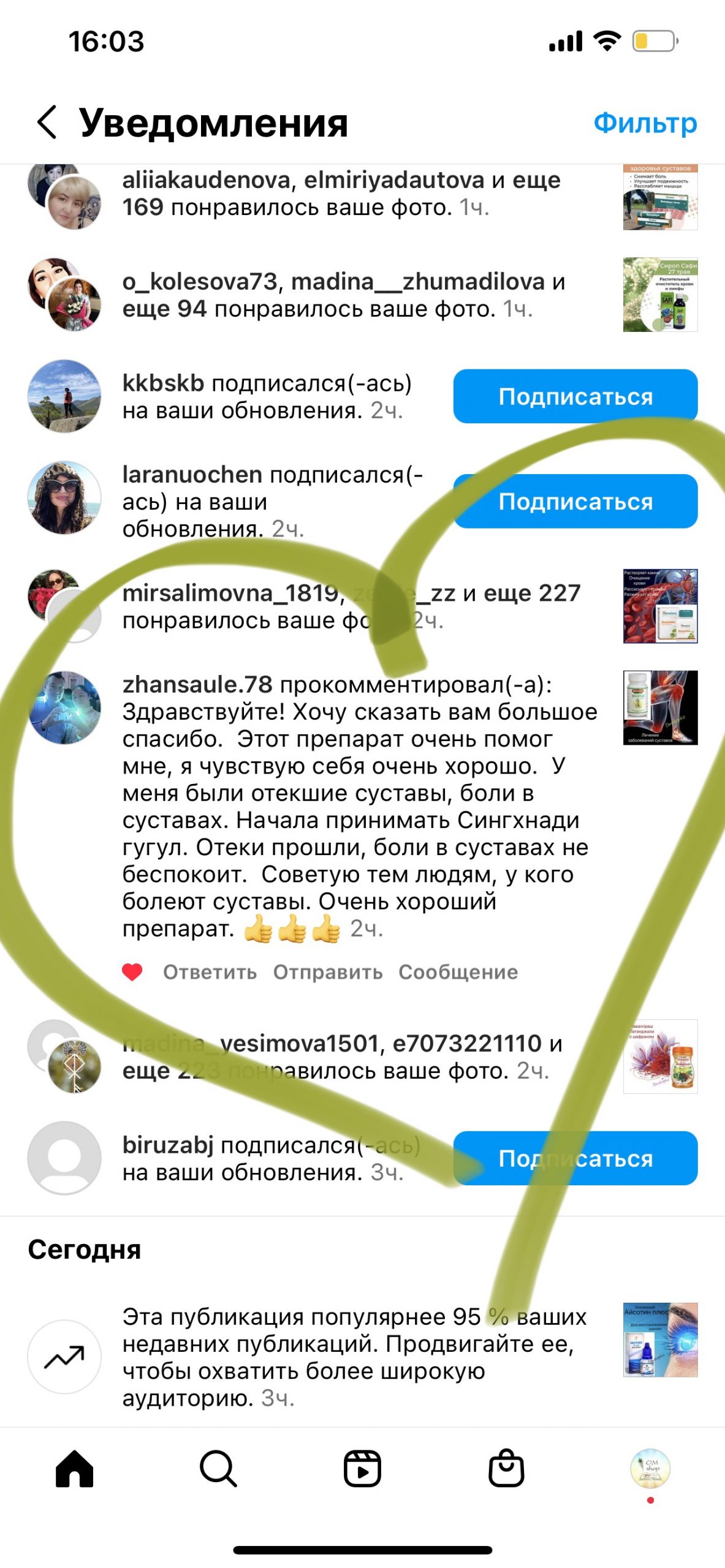Open kkbskb profile picture
This screenshot has height=1568, width=725.
tap(64, 396)
